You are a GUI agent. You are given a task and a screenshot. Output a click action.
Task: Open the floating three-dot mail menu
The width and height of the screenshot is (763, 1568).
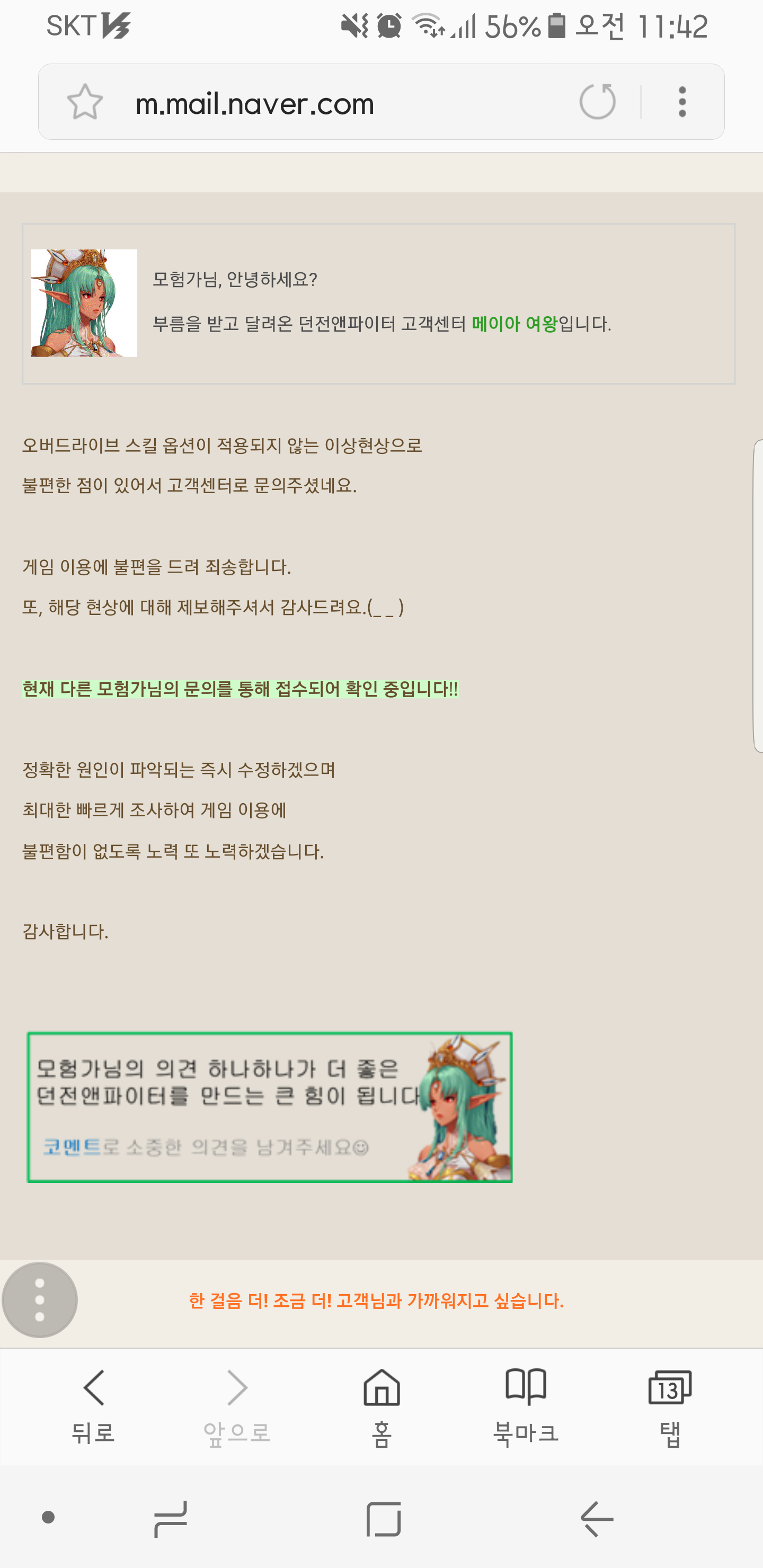pos(40,1299)
